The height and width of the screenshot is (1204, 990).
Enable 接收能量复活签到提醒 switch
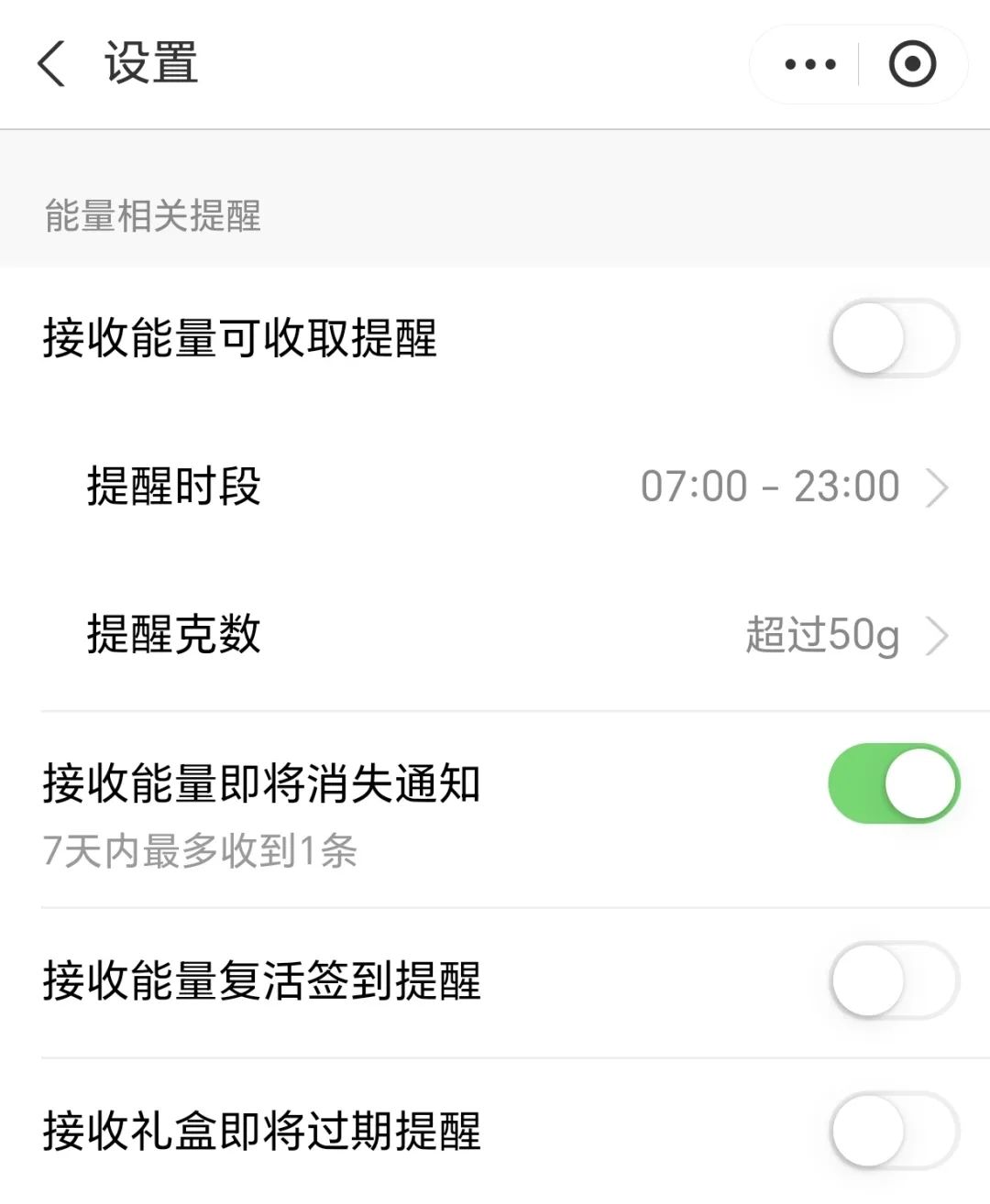click(894, 980)
